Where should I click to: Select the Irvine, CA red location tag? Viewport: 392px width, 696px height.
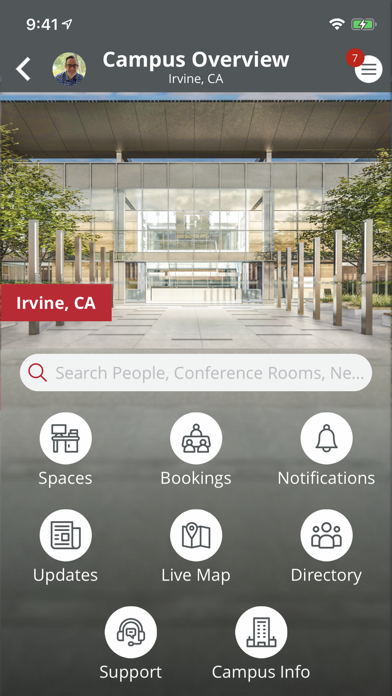56,303
